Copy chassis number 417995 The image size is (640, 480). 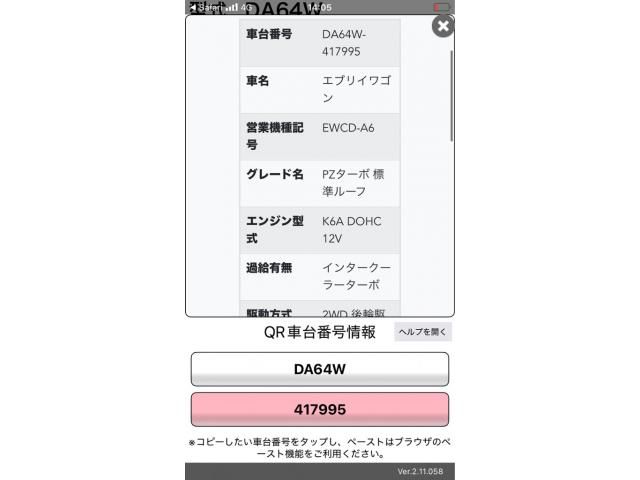click(320, 410)
